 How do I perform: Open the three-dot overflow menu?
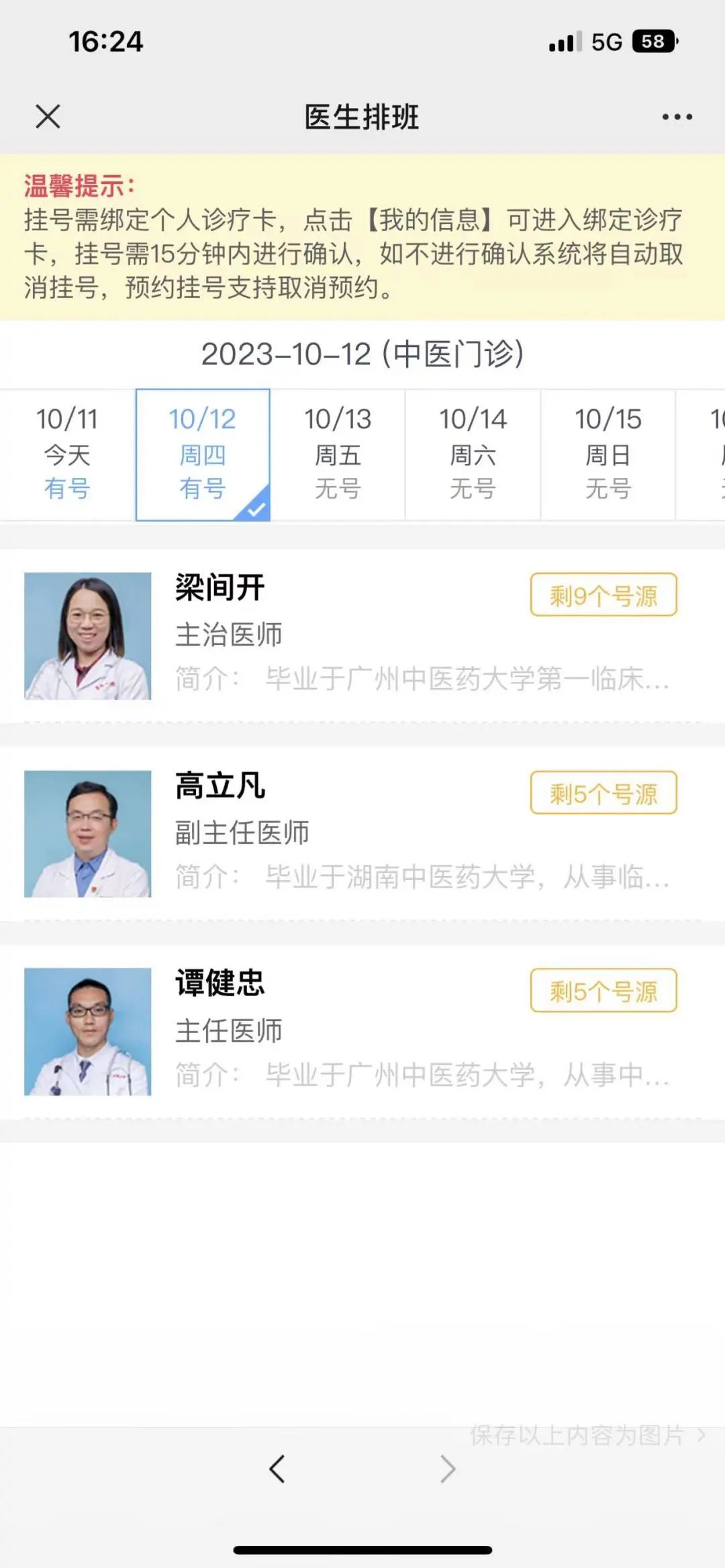(x=677, y=117)
